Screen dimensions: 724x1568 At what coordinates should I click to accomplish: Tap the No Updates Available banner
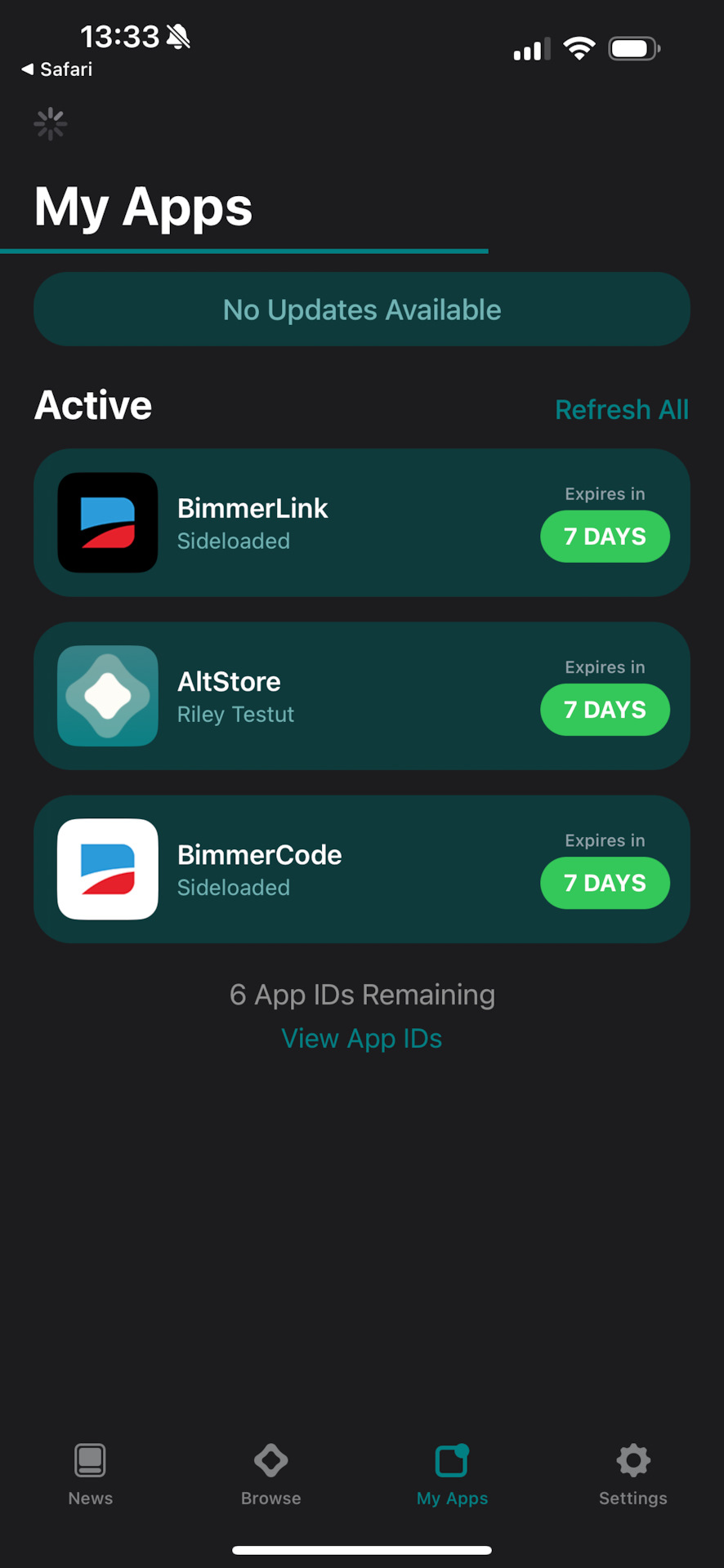[361, 310]
